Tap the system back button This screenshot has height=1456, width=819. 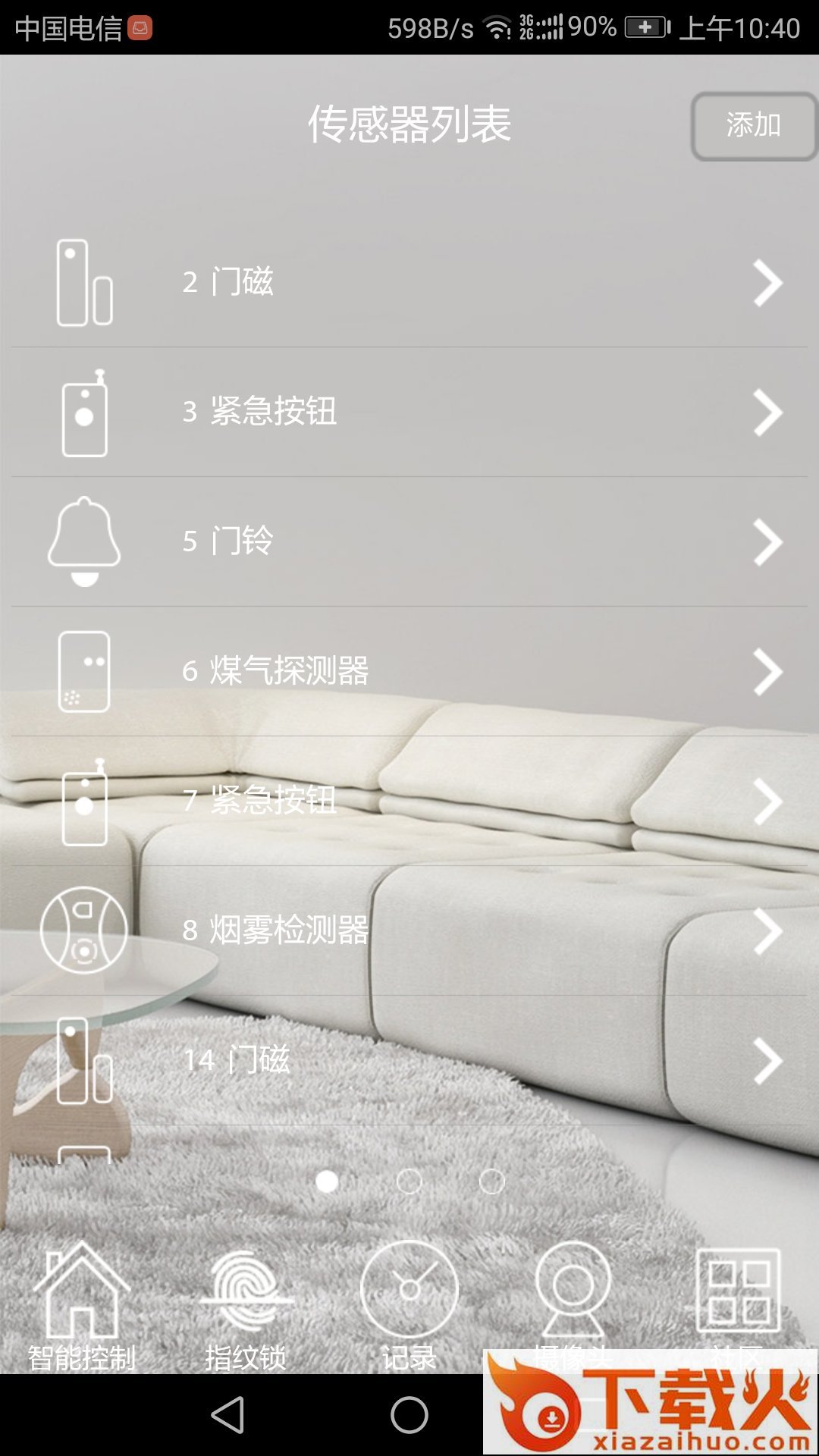click(227, 1415)
